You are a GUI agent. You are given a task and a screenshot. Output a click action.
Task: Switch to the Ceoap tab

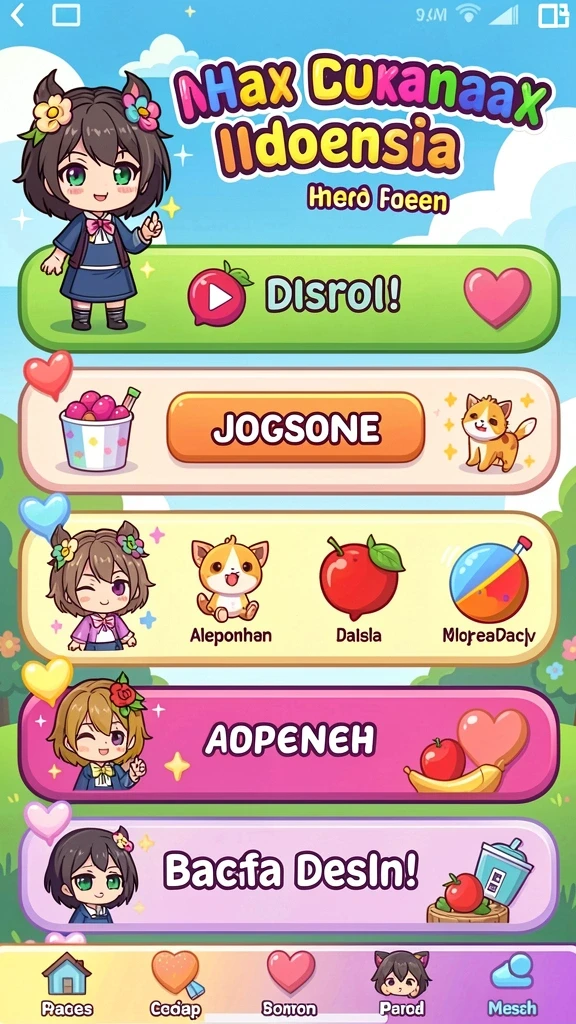pyautogui.click(x=176, y=985)
